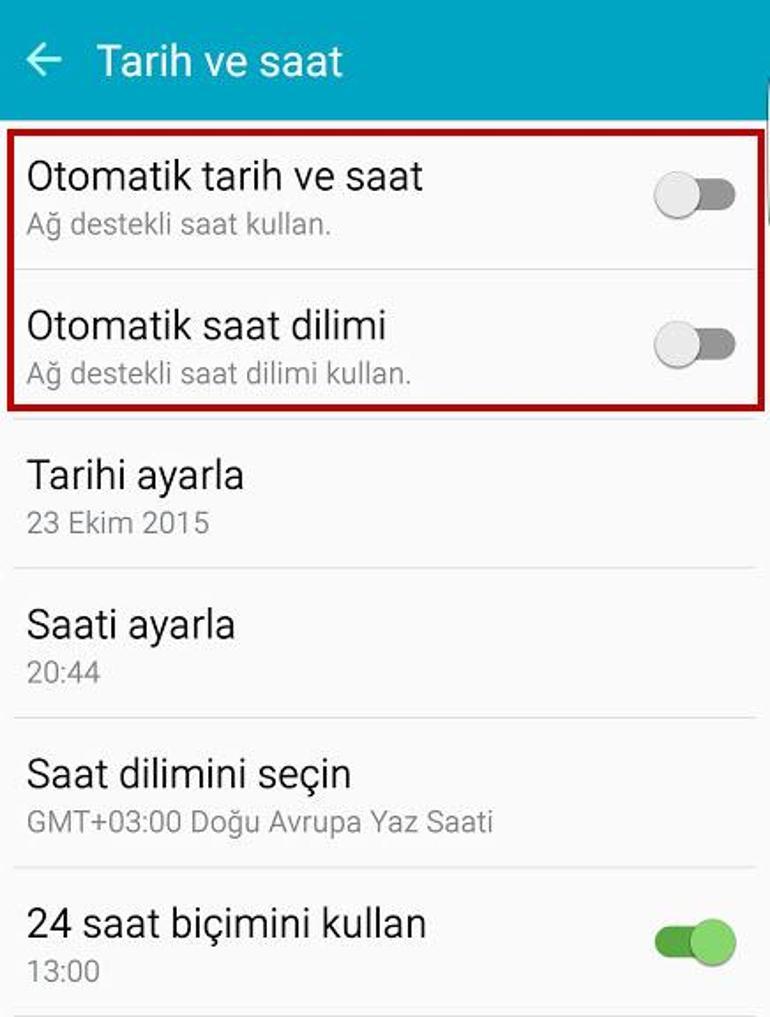Screen dimensions: 770x1017
Task: Go back from Tarih ve saat
Action: tap(44, 61)
